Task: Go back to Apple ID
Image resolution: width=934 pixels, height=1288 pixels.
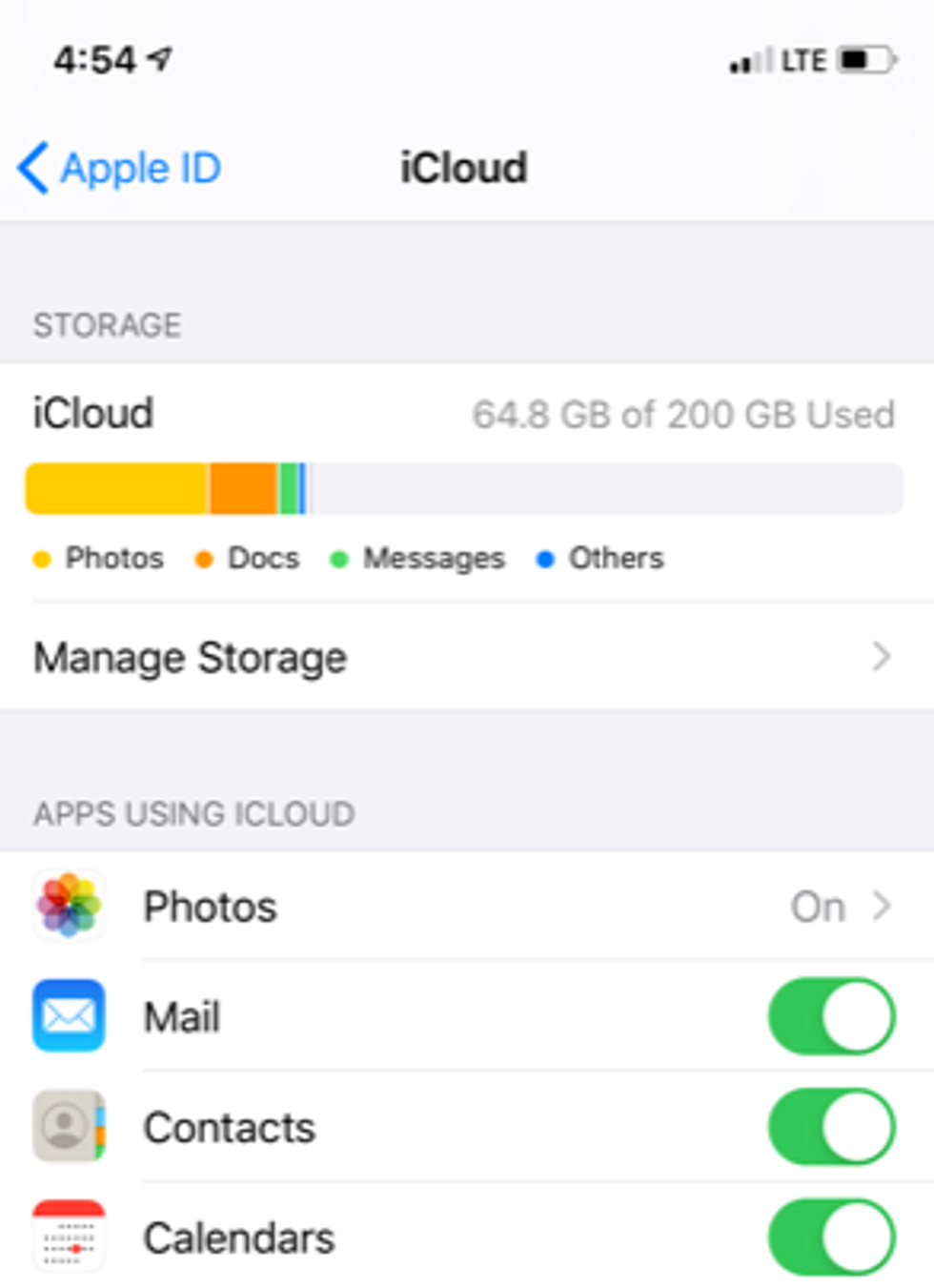Action: 119,169
